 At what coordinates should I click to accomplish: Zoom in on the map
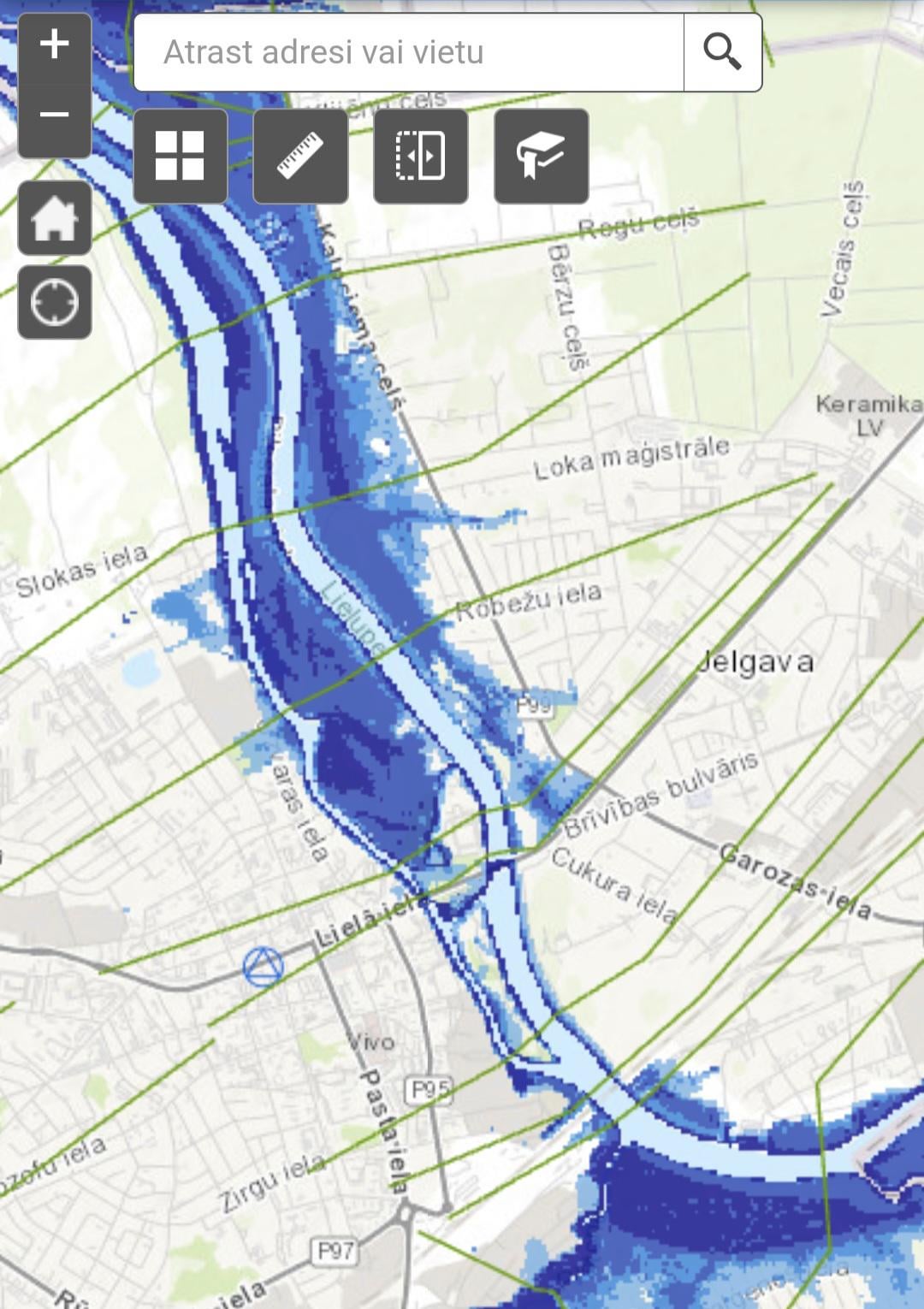tap(55, 44)
